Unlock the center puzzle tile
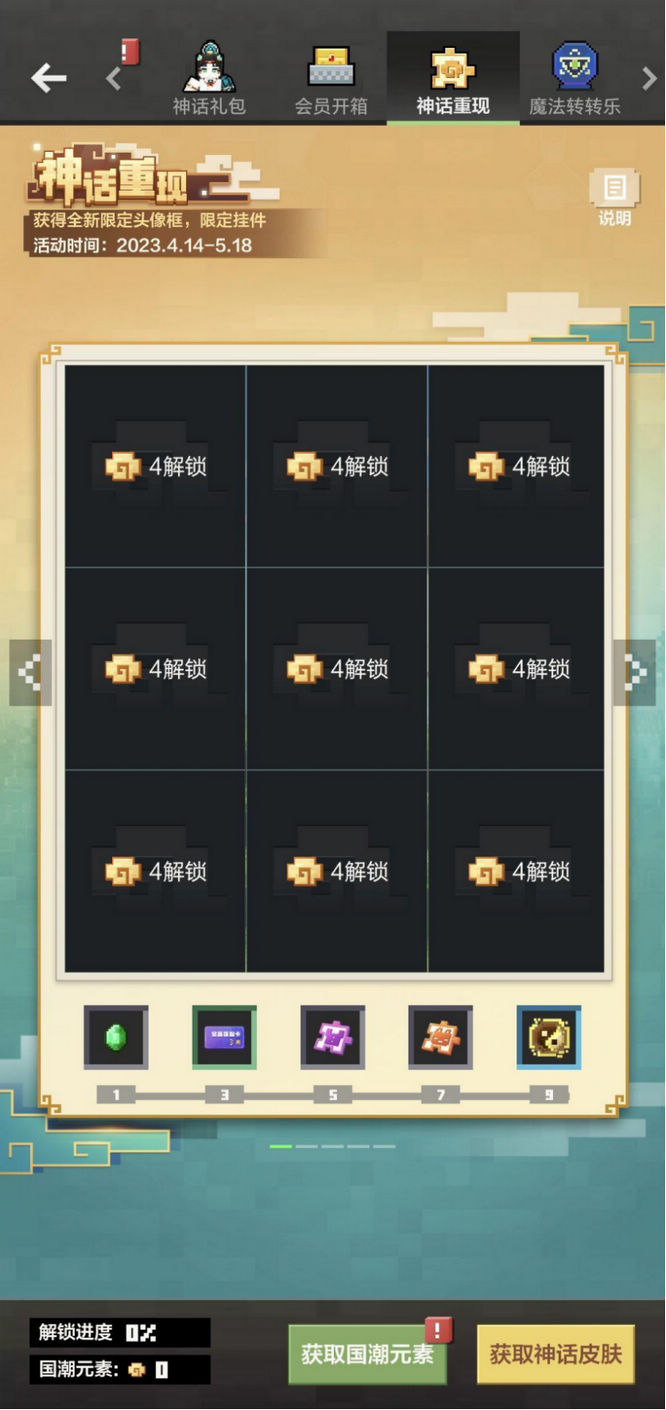Screen dimensions: 666x1410 (337, 669)
